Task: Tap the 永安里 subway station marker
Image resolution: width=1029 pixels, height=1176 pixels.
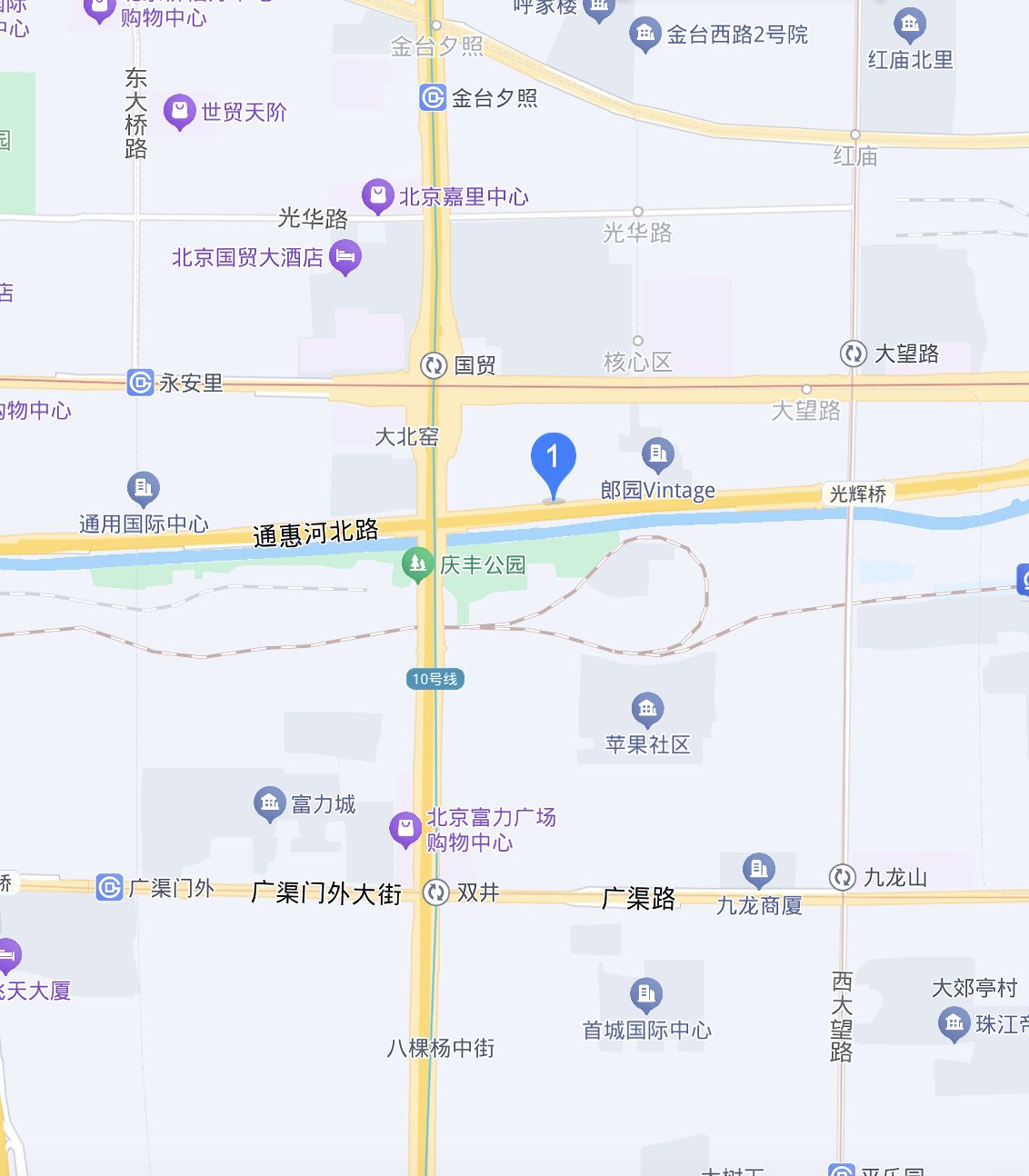Action: pyautogui.click(x=140, y=383)
